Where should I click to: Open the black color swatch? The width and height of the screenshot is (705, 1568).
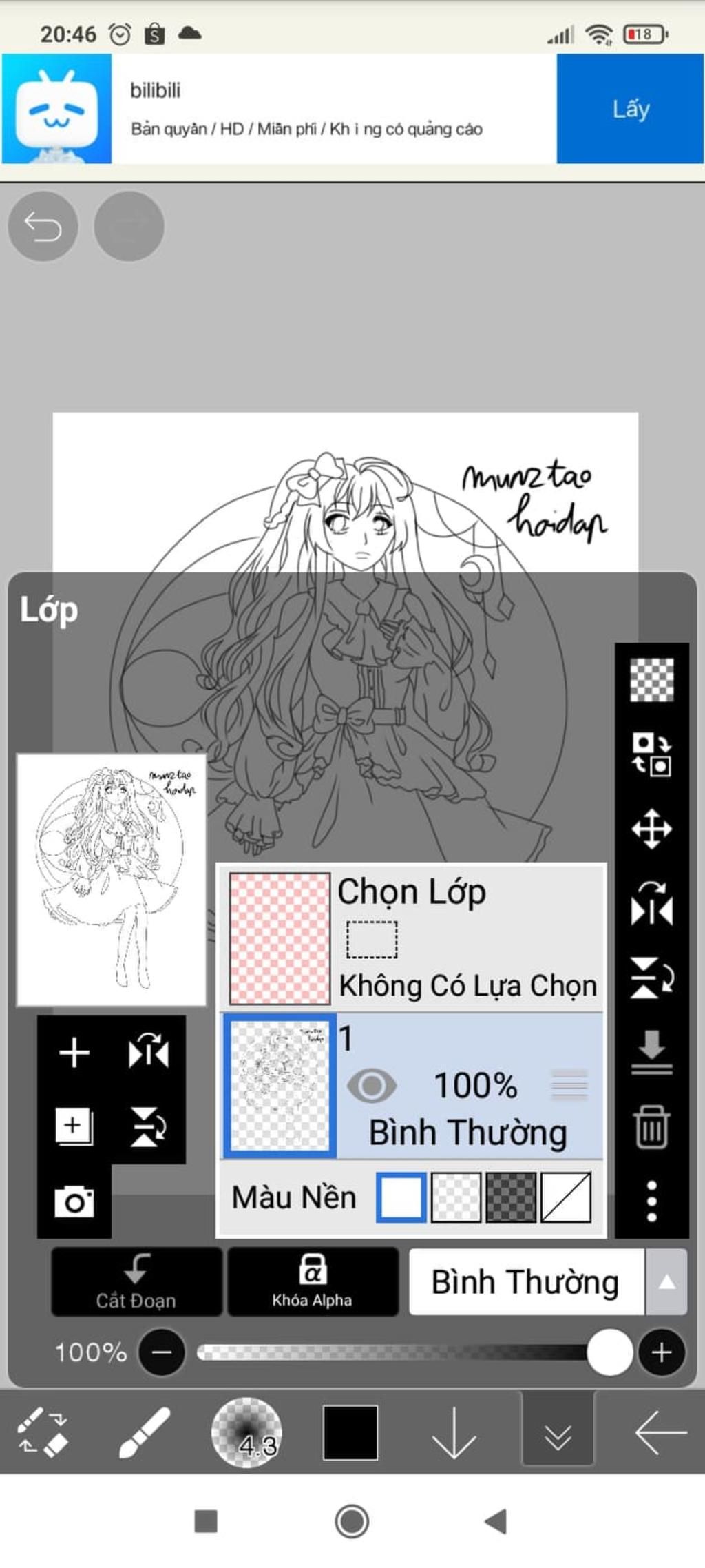point(350,1432)
